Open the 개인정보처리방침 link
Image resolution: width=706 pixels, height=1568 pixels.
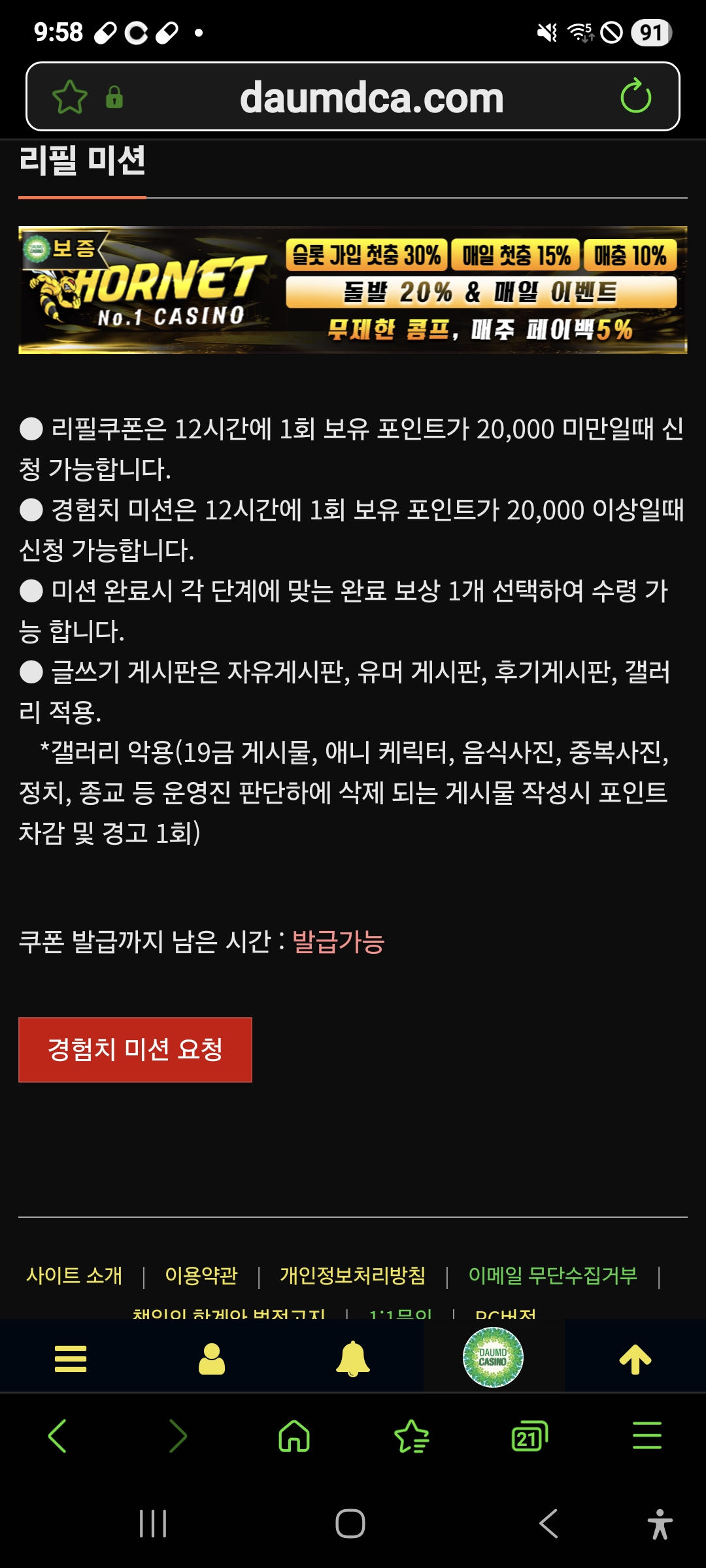point(352,1275)
